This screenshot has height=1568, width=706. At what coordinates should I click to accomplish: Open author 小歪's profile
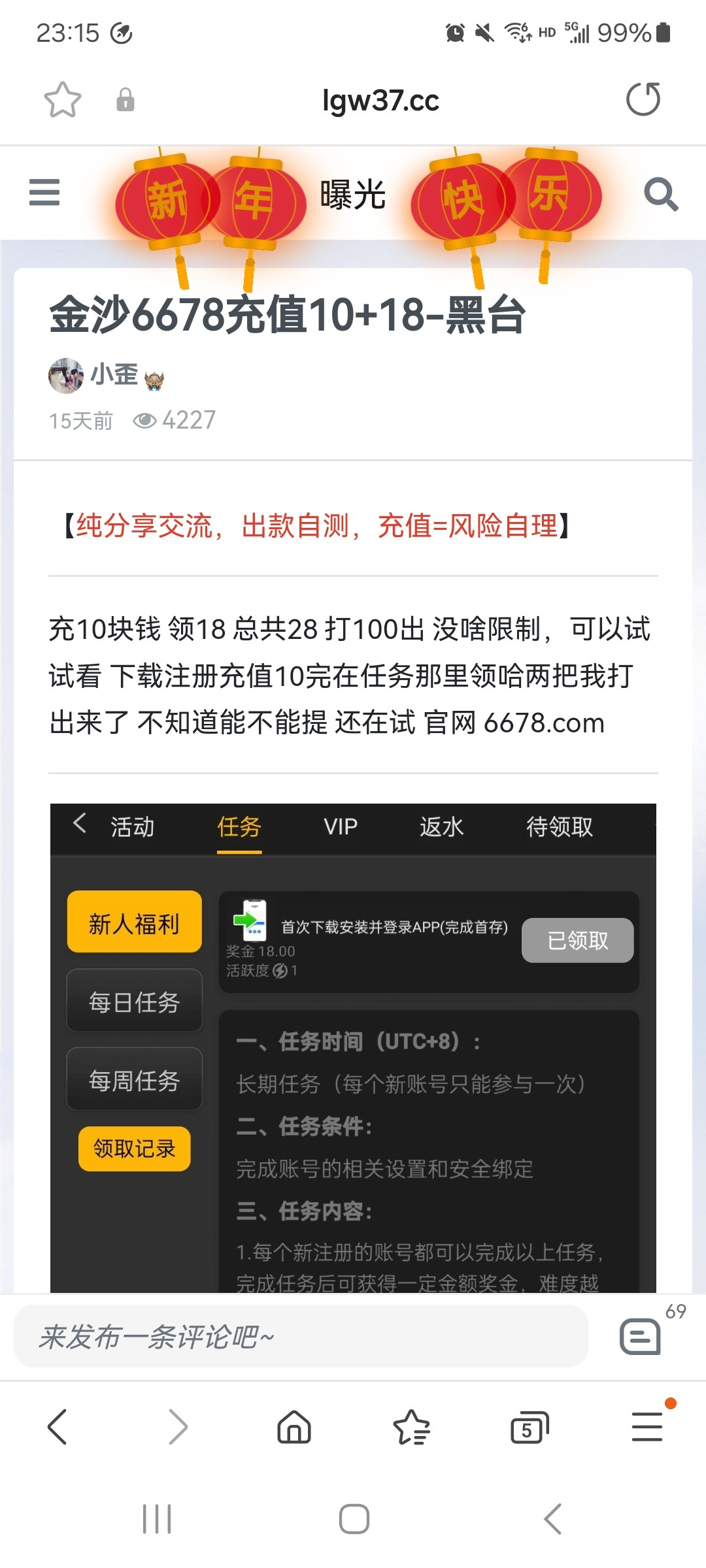pyautogui.click(x=114, y=375)
